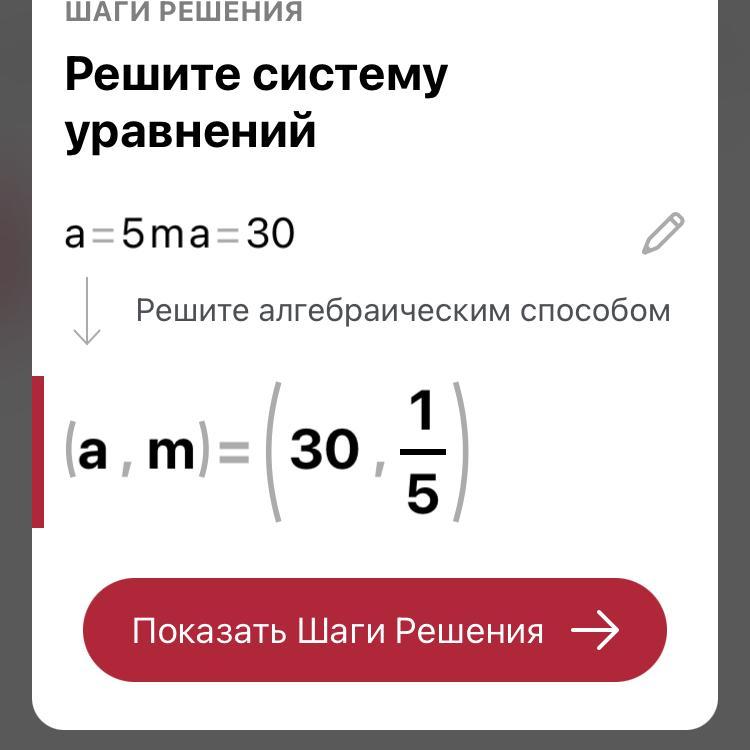Open the solution result (a, m) card
This screenshot has height=750, width=750.
pyautogui.click(x=270, y=452)
